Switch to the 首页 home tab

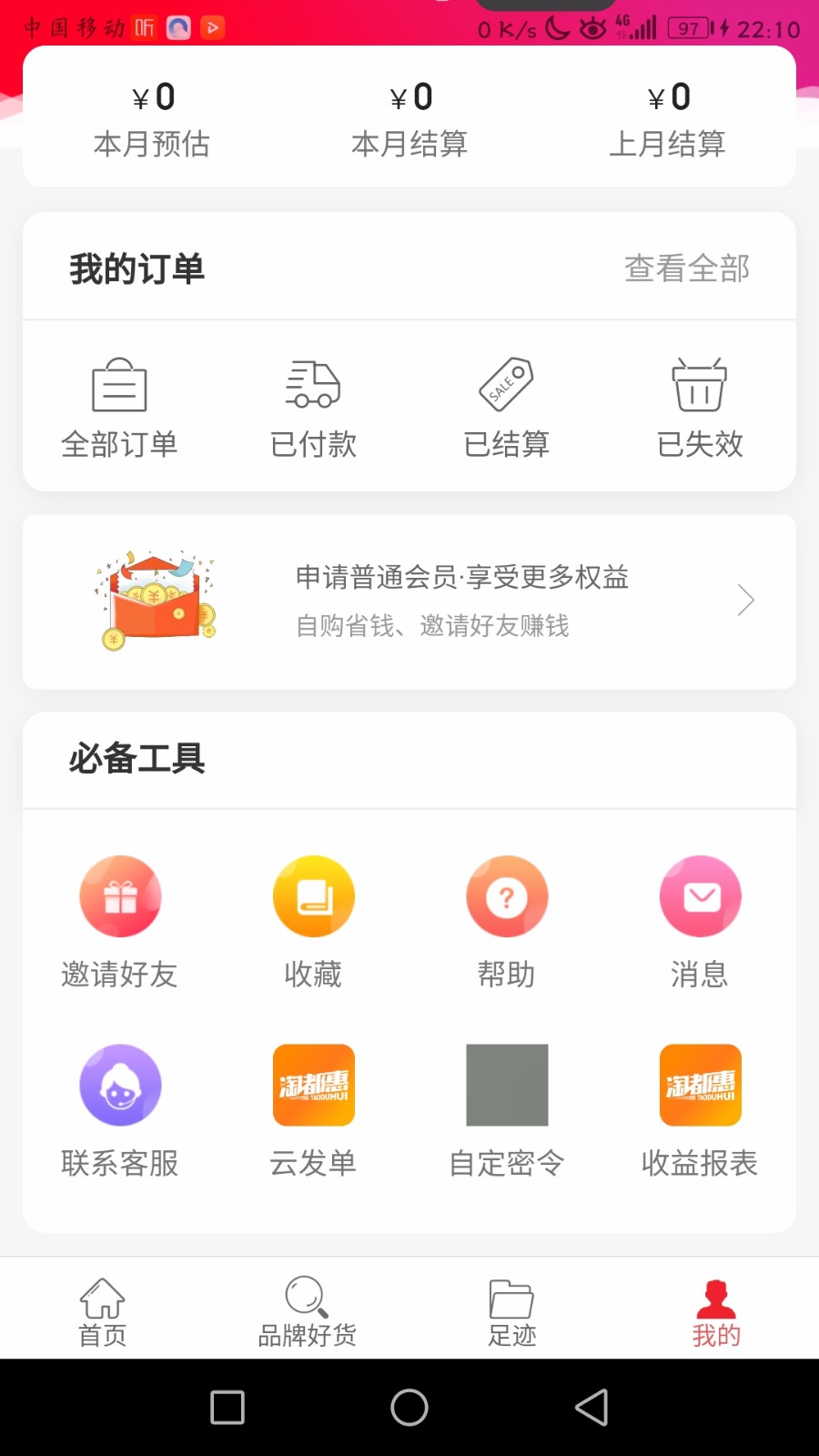click(x=101, y=1308)
